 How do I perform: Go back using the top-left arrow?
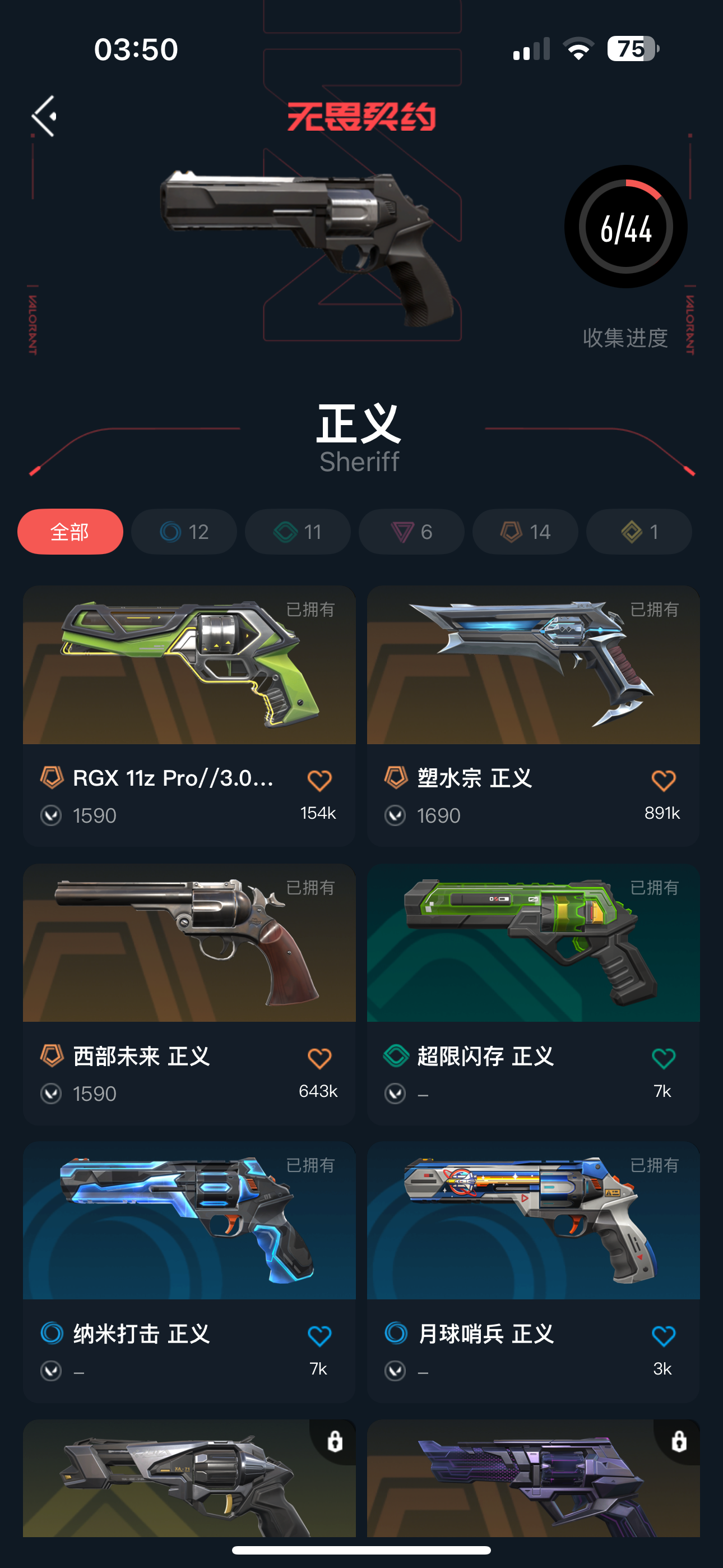click(x=44, y=116)
